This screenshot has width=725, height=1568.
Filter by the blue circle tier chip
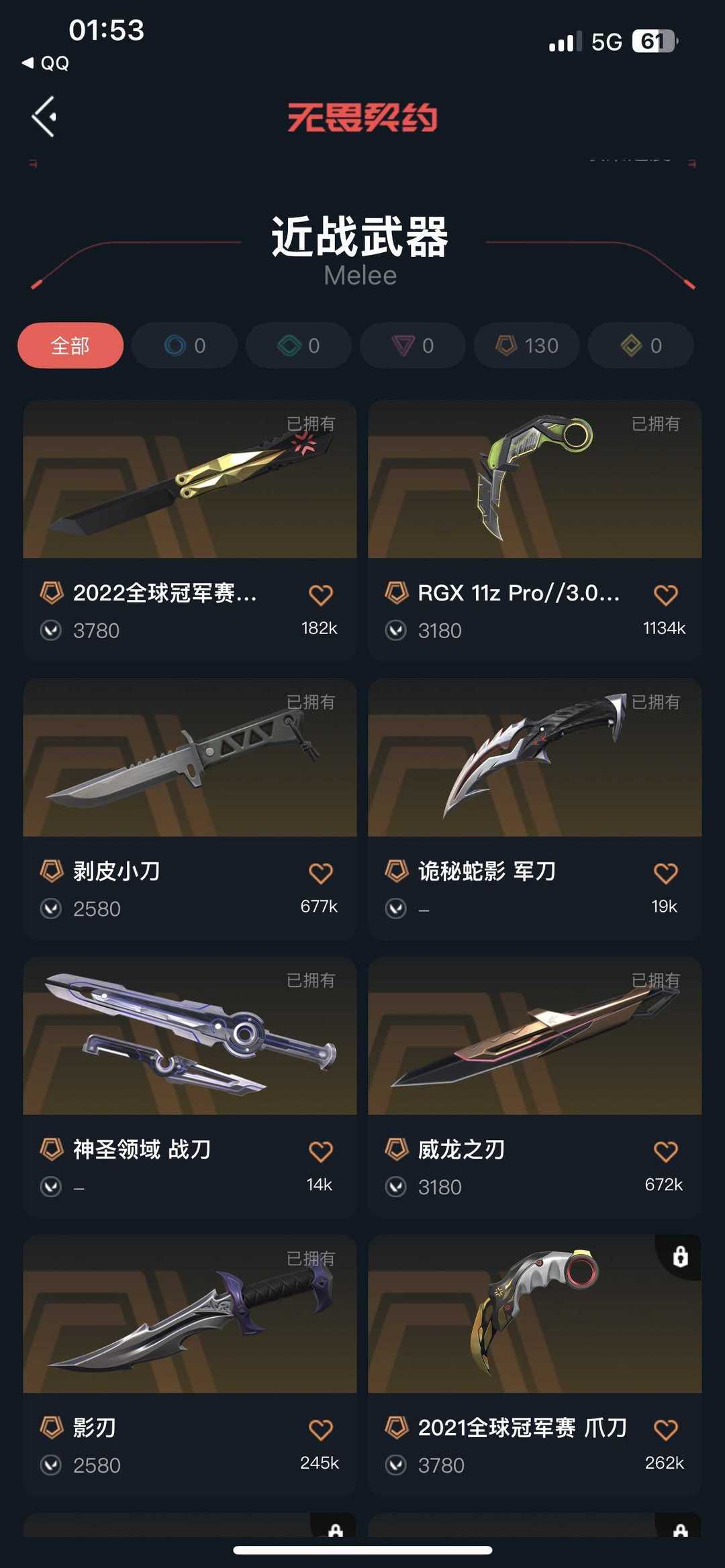point(185,346)
